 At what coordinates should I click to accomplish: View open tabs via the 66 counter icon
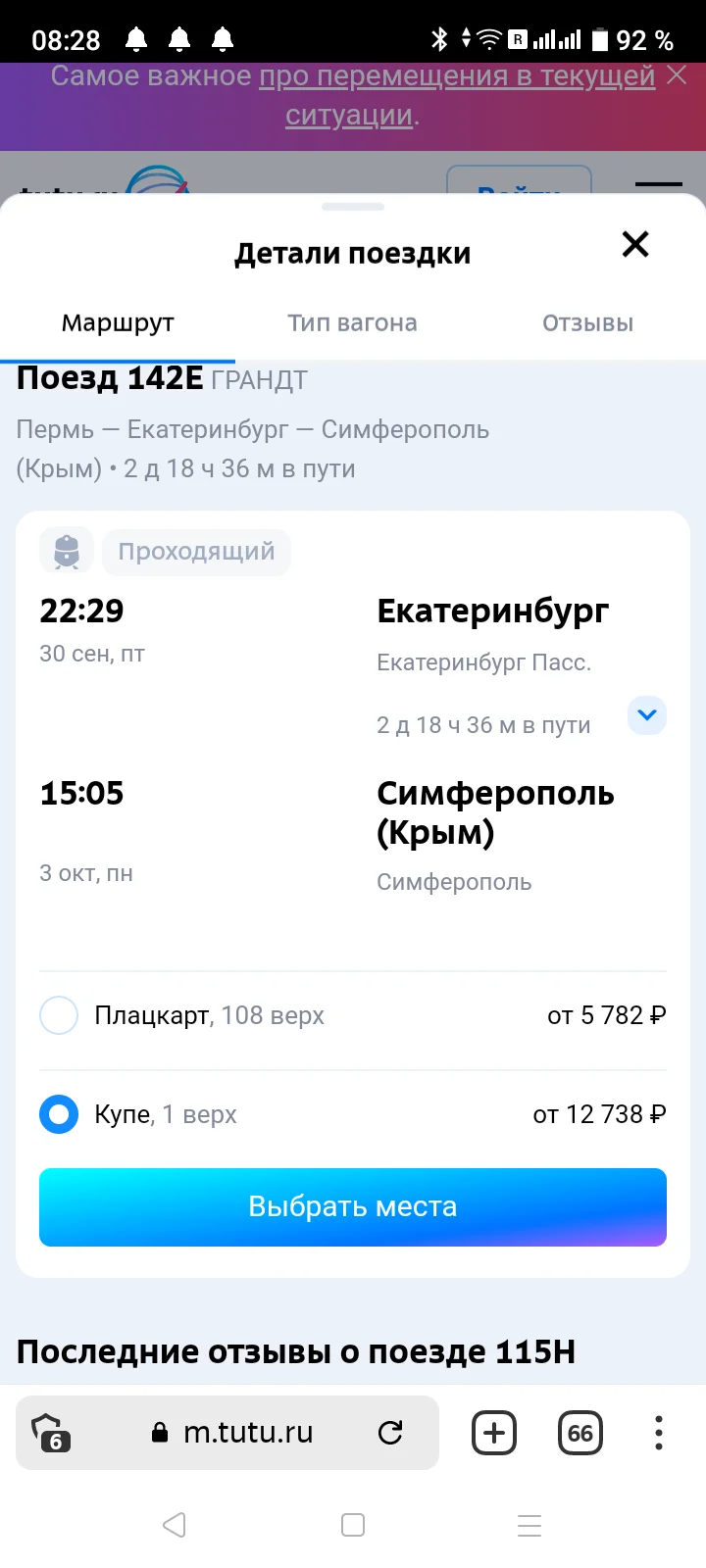[x=580, y=1433]
